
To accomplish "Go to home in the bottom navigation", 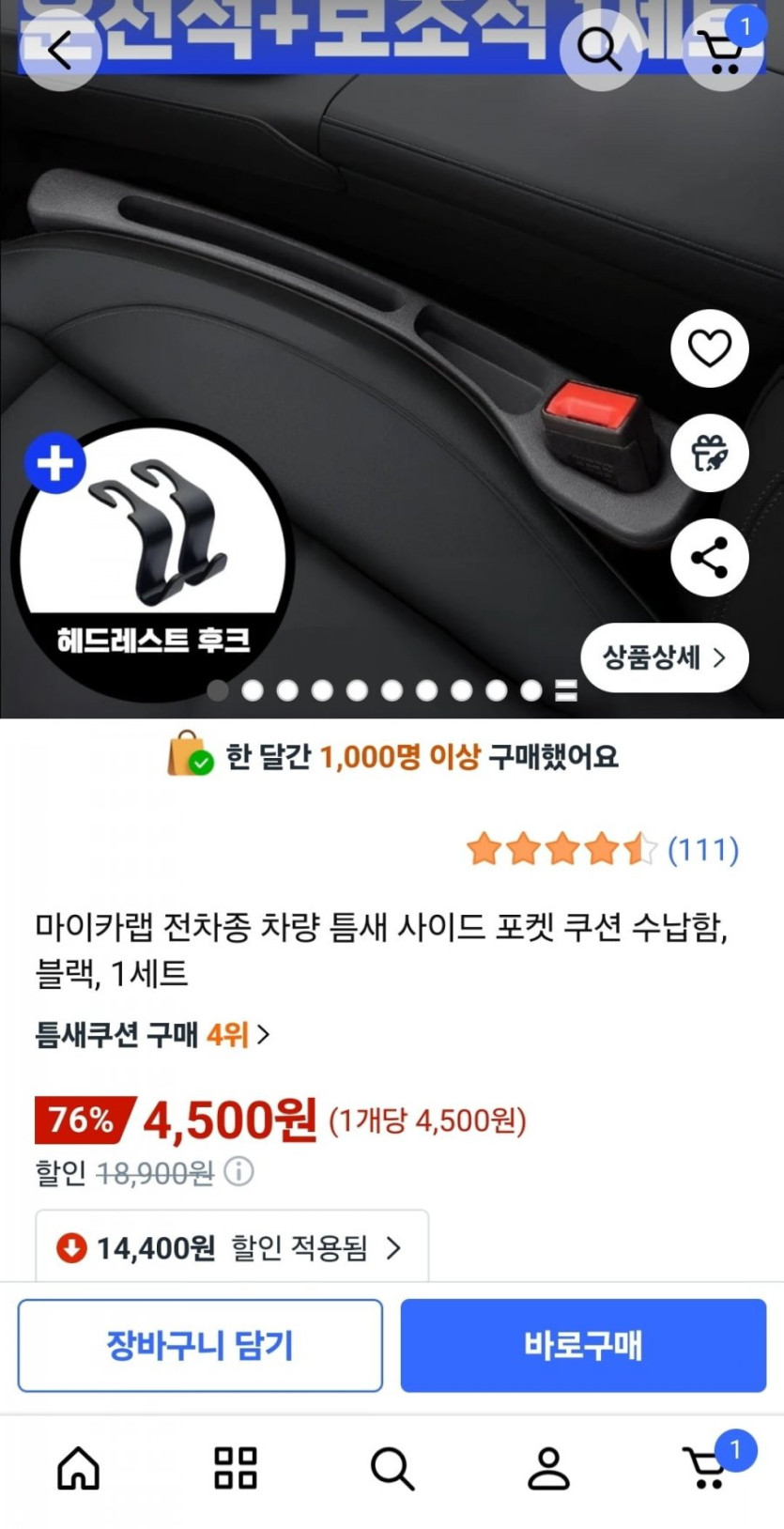I will tap(79, 1467).
